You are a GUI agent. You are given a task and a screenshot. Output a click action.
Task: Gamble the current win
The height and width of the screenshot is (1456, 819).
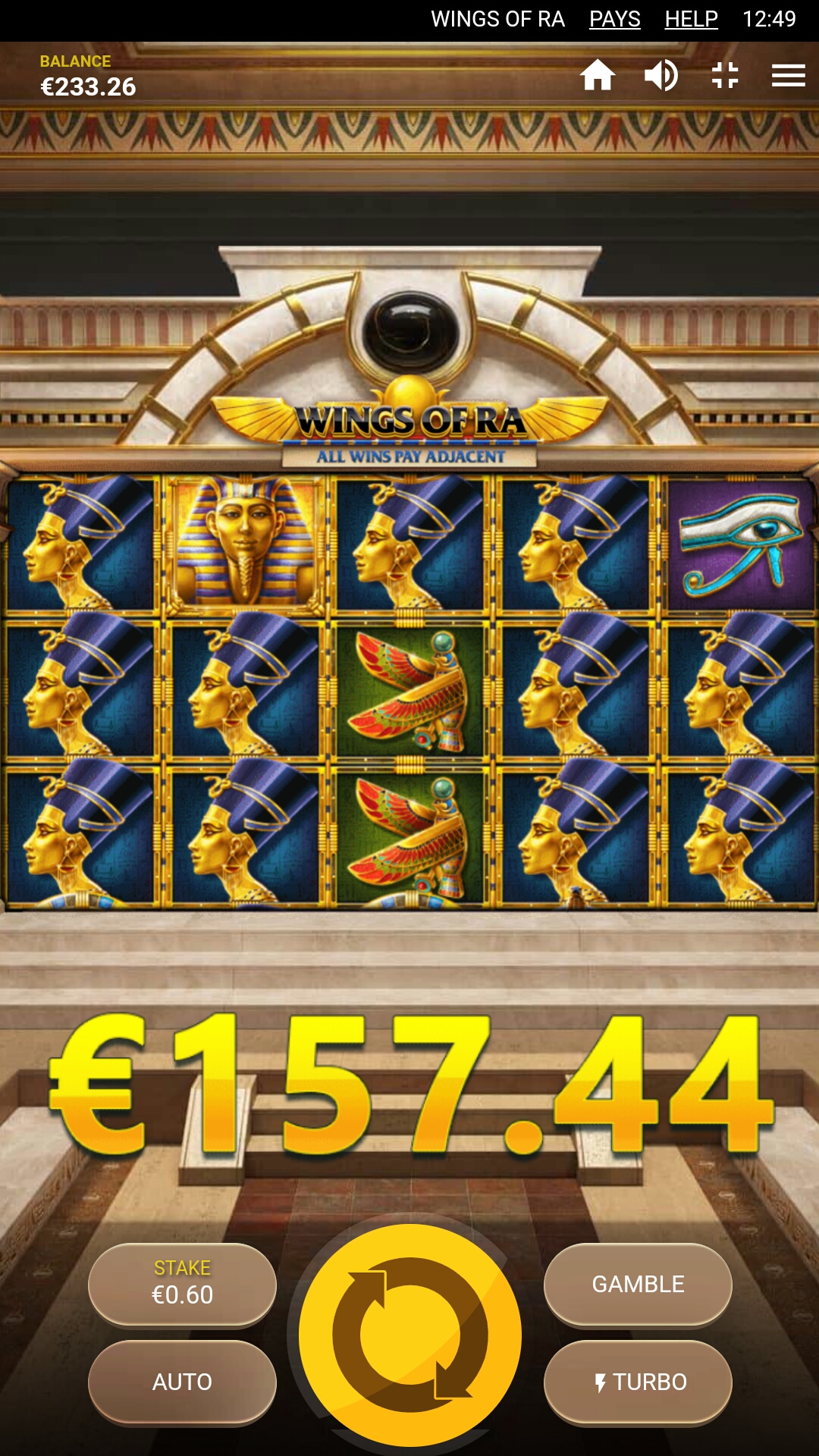638,1285
